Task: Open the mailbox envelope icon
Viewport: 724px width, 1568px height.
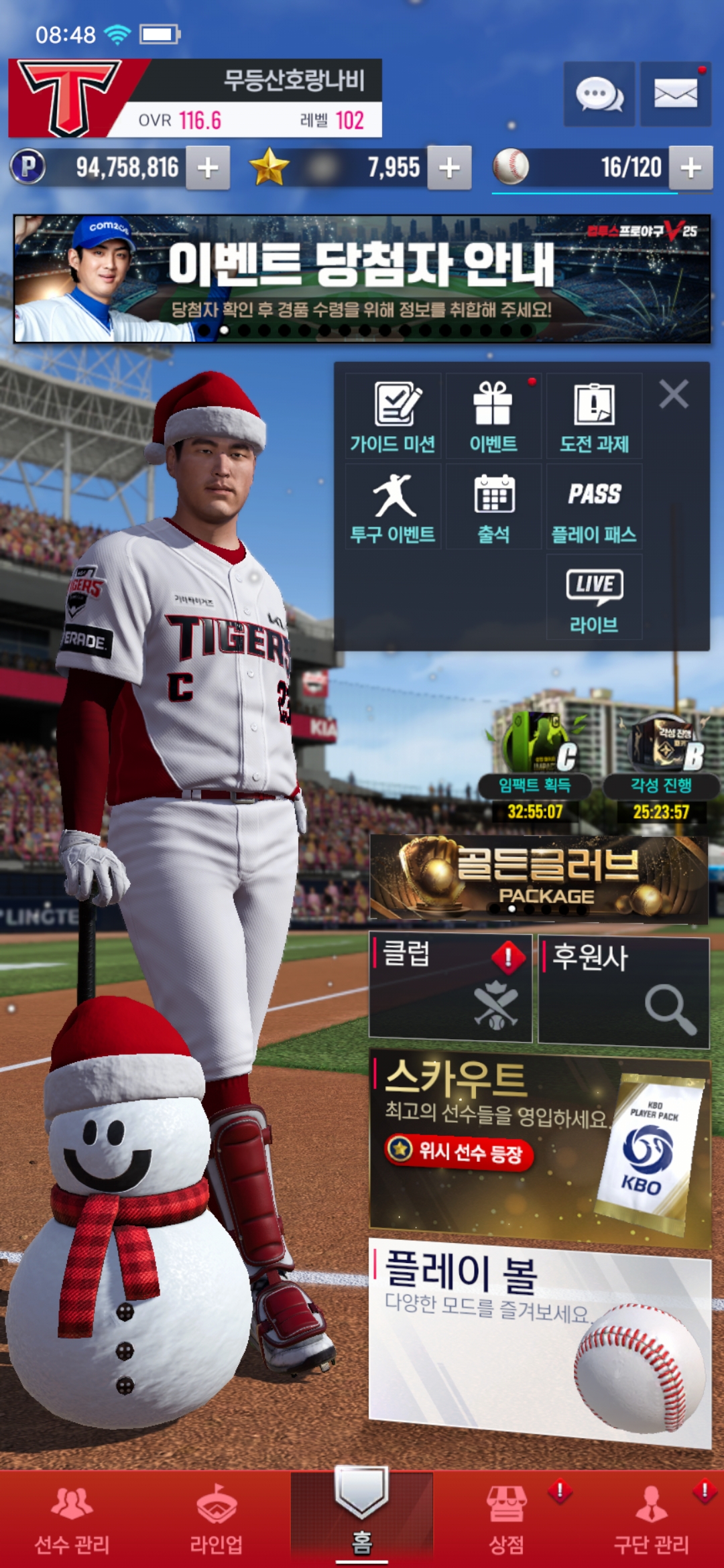Action: click(x=675, y=94)
